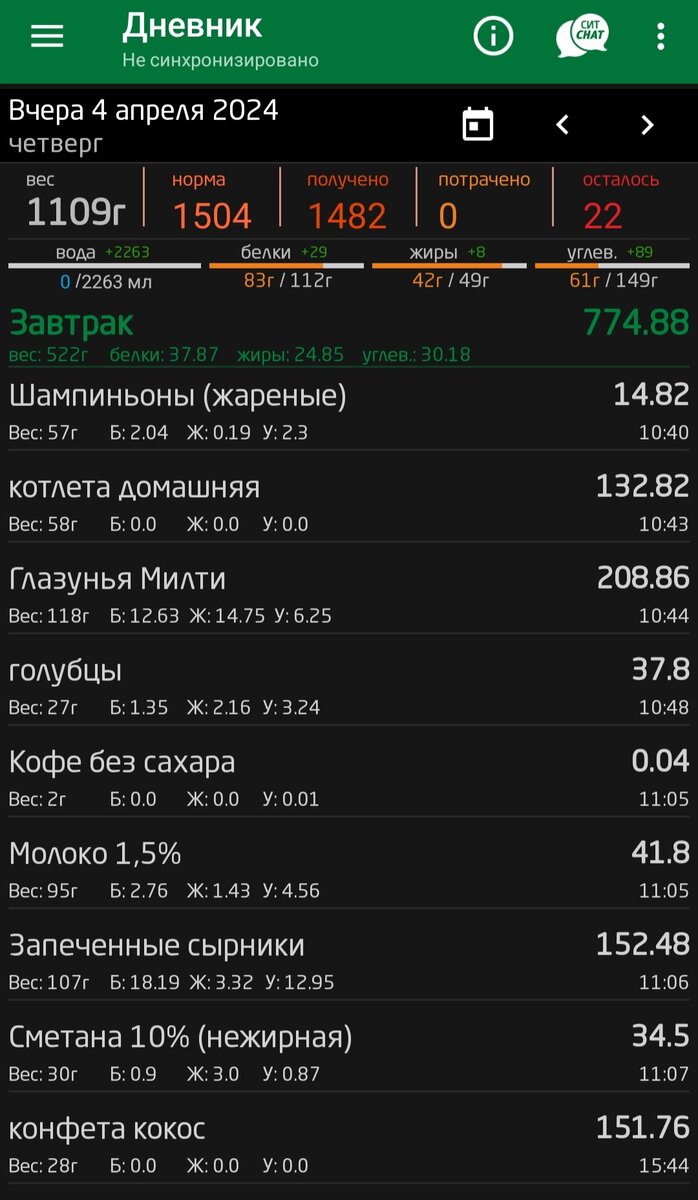The height and width of the screenshot is (1200, 698).
Task: Open the Завтрак meal header
Action: pyautogui.click(x=348, y=335)
